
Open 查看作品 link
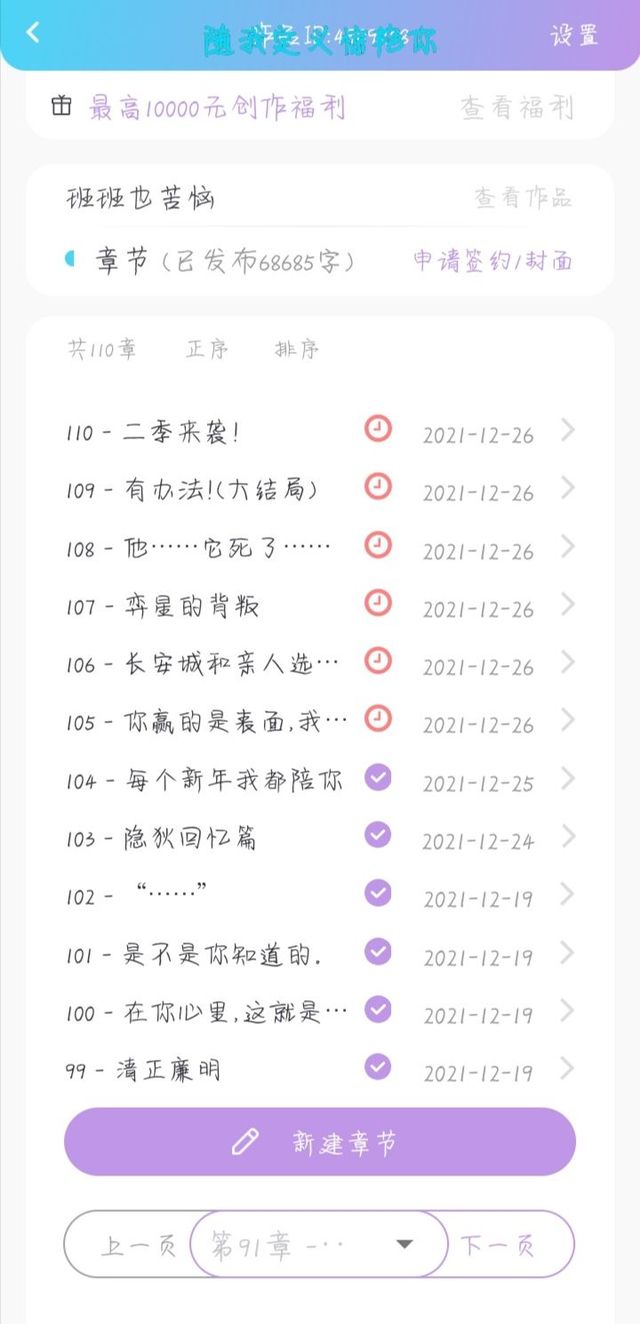523,198
